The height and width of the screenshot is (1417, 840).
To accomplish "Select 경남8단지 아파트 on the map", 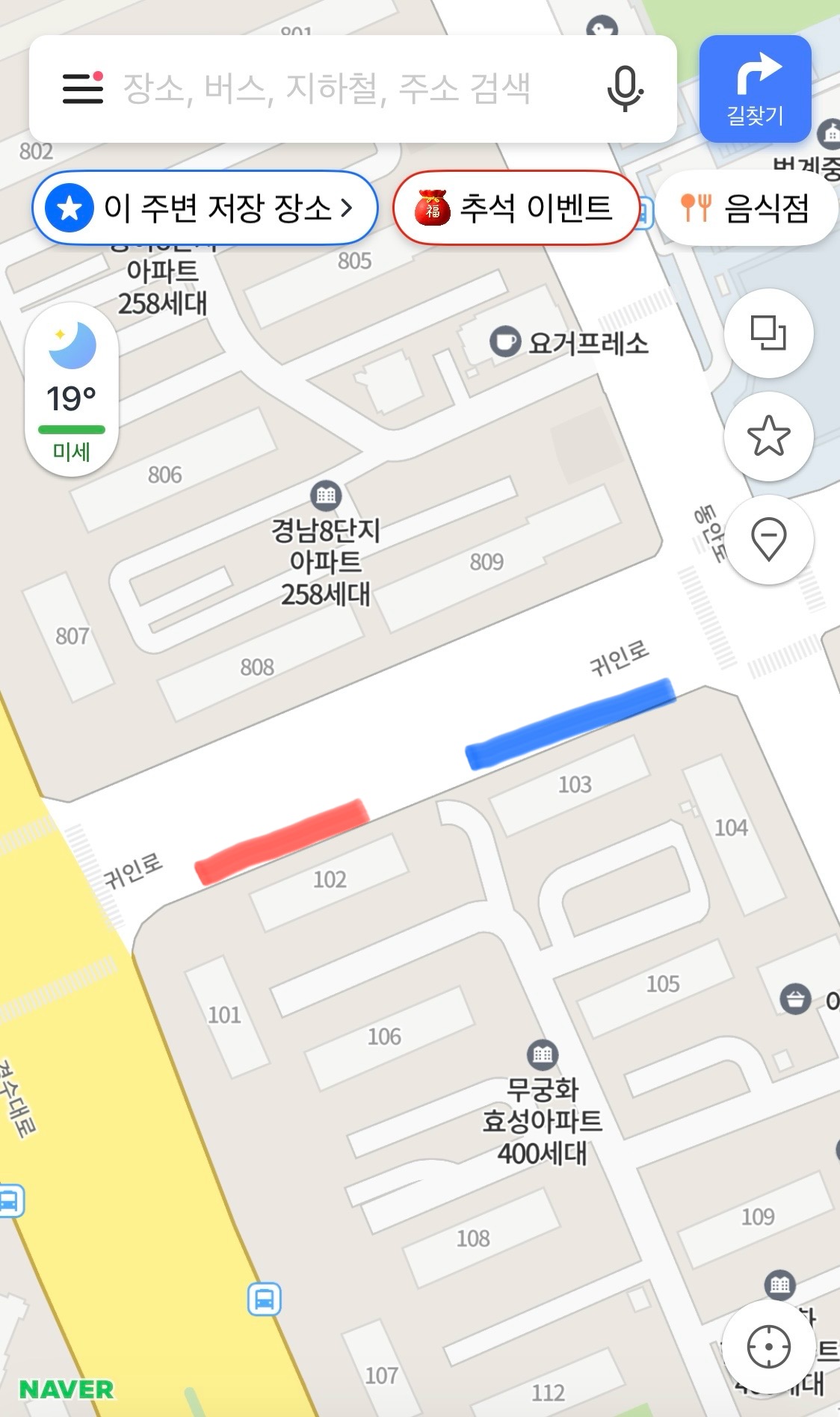I will click(x=326, y=496).
